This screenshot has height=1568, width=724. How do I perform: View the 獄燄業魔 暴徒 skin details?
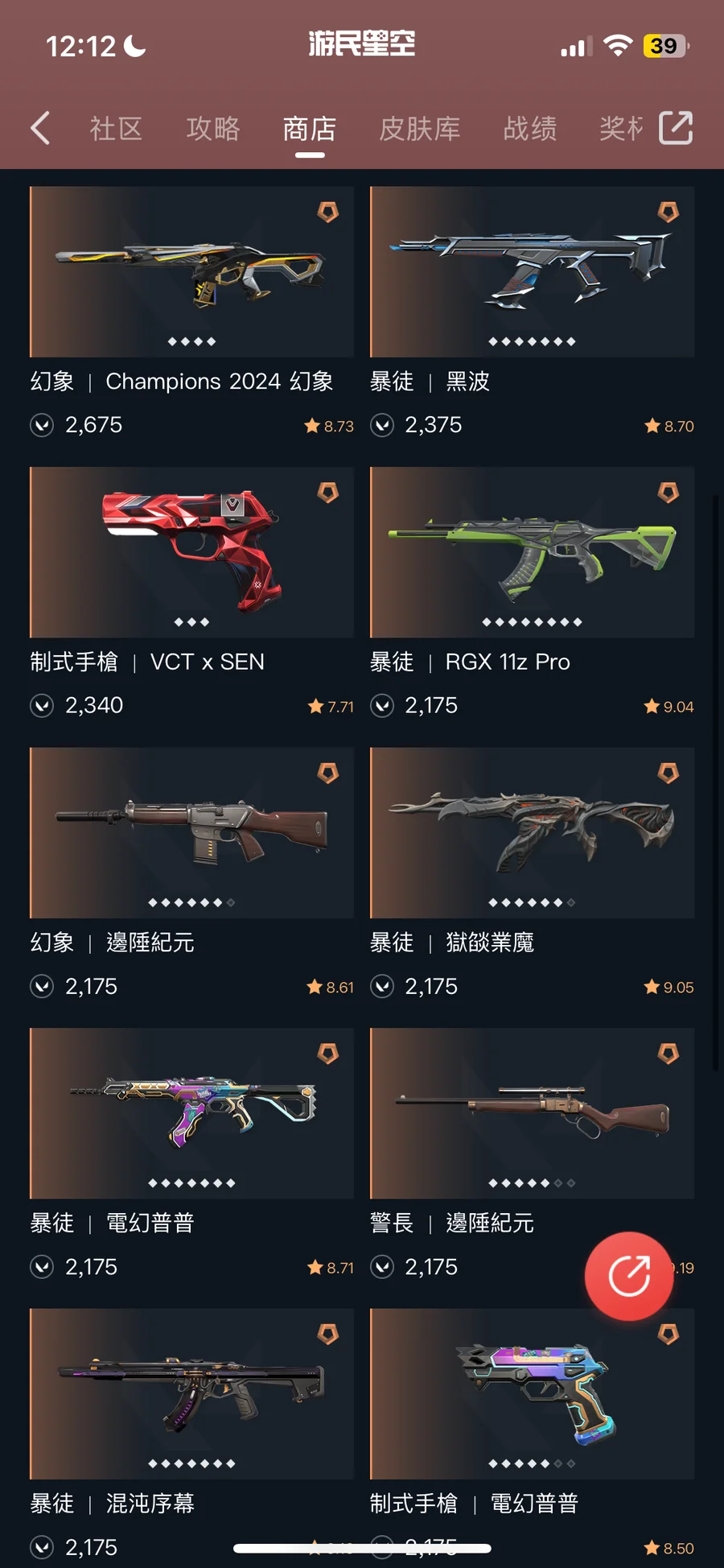[531, 833]
